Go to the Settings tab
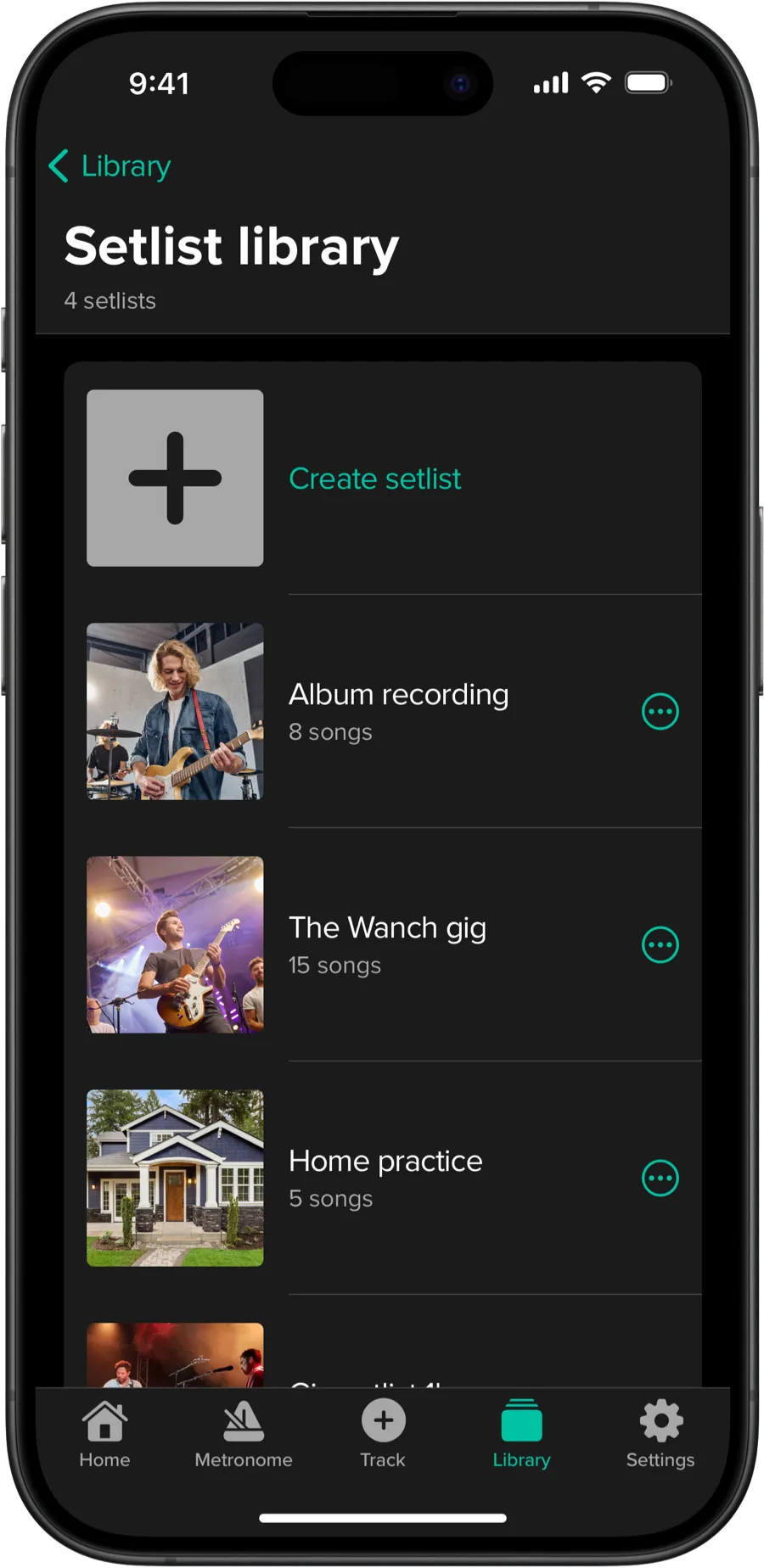This screenshot has height=1568, width=764. point(660,1436)
